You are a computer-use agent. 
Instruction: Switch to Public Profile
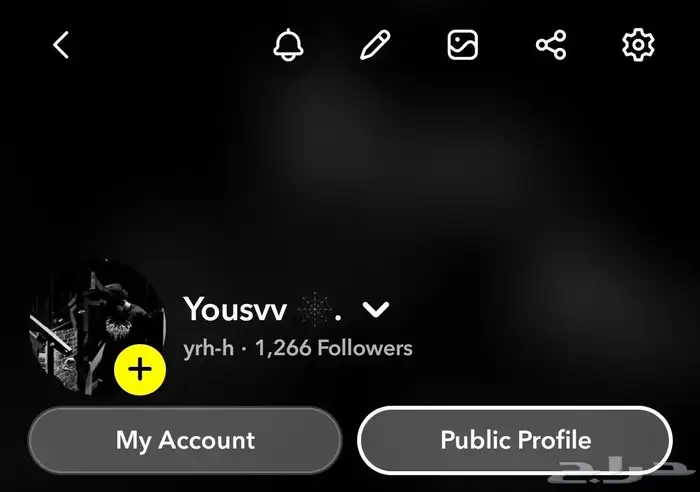click(515, 440)
